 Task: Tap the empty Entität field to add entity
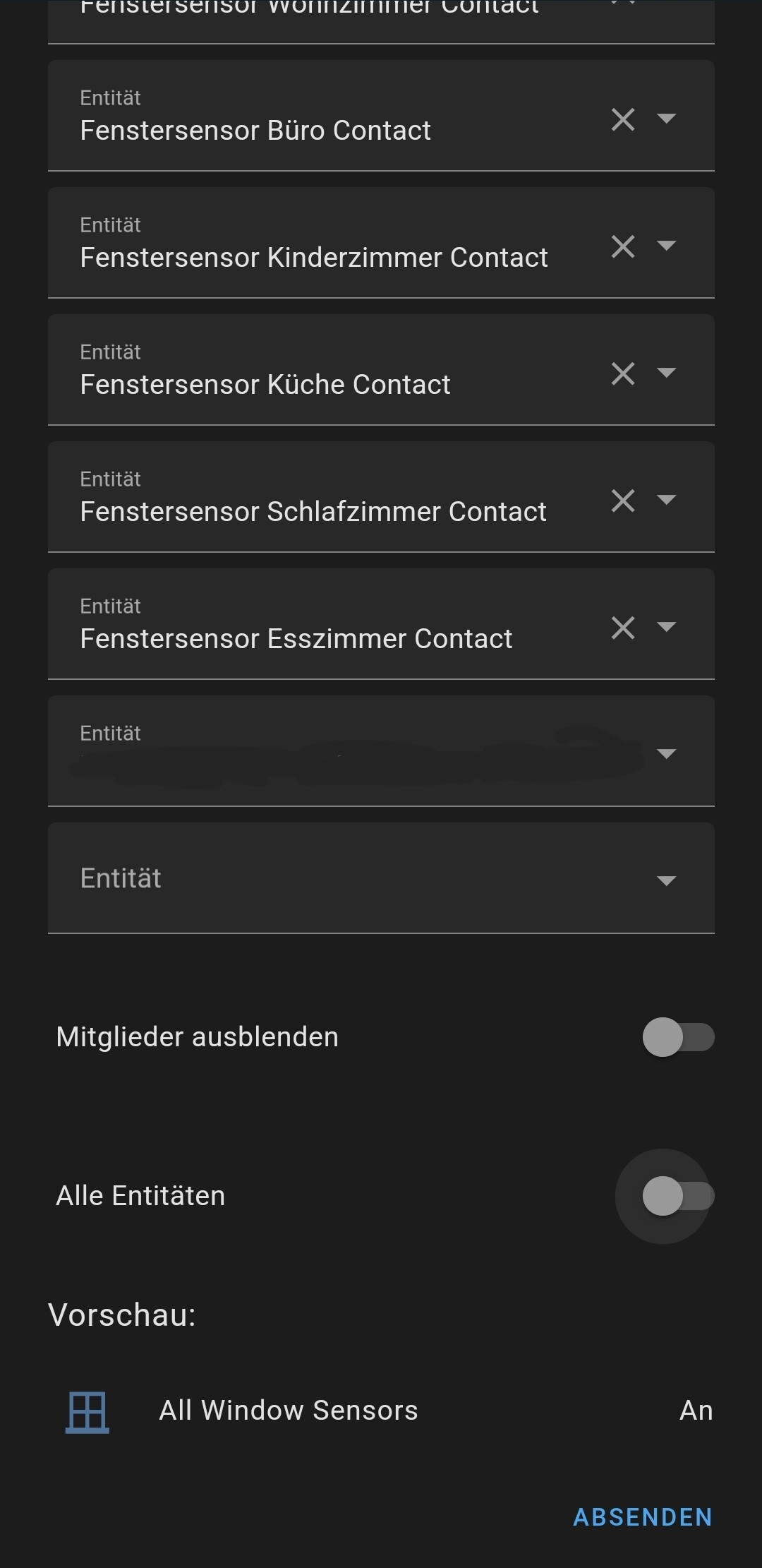(381, 878)
